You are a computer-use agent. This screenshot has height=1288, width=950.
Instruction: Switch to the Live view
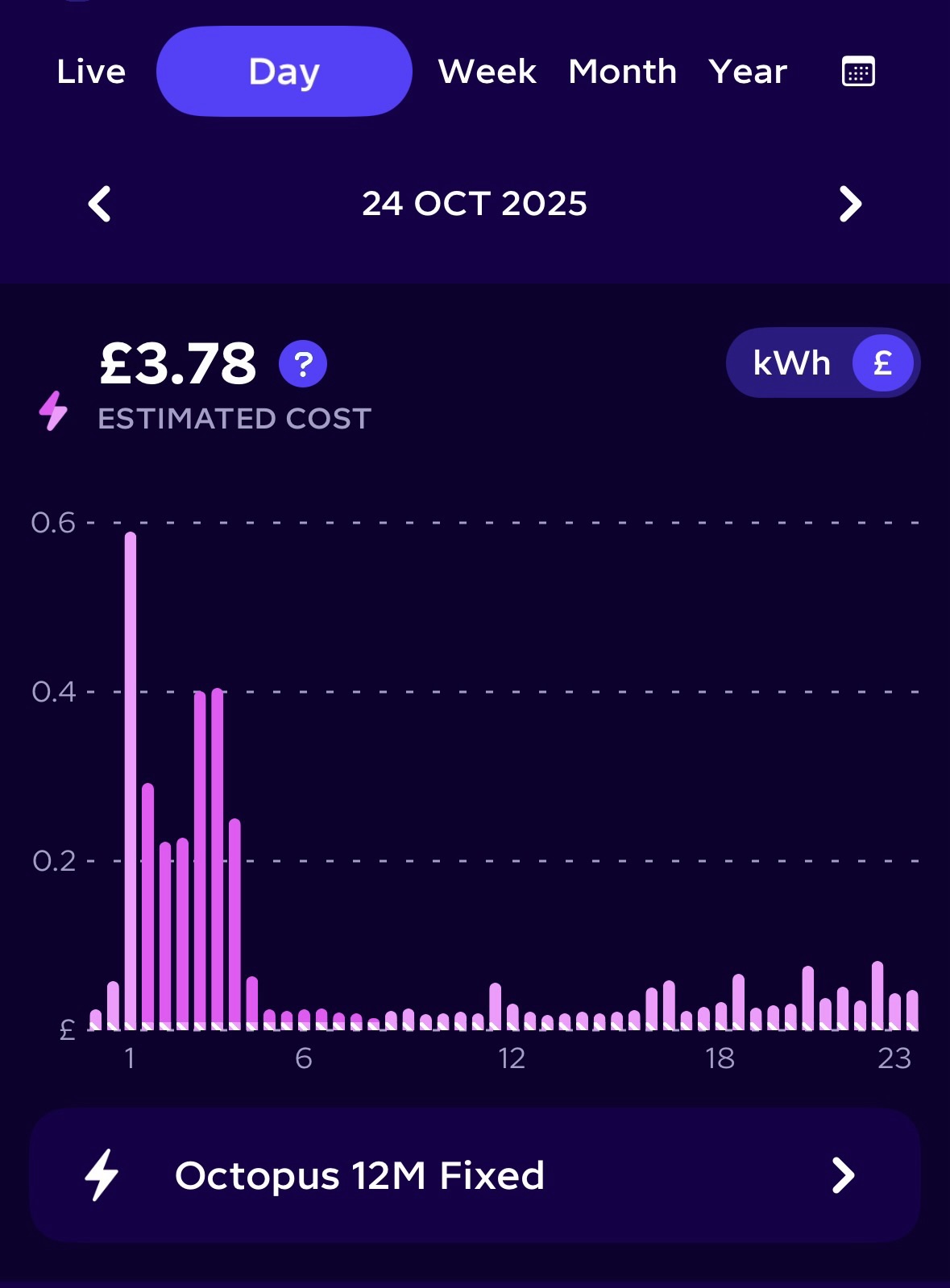[91, 72]
